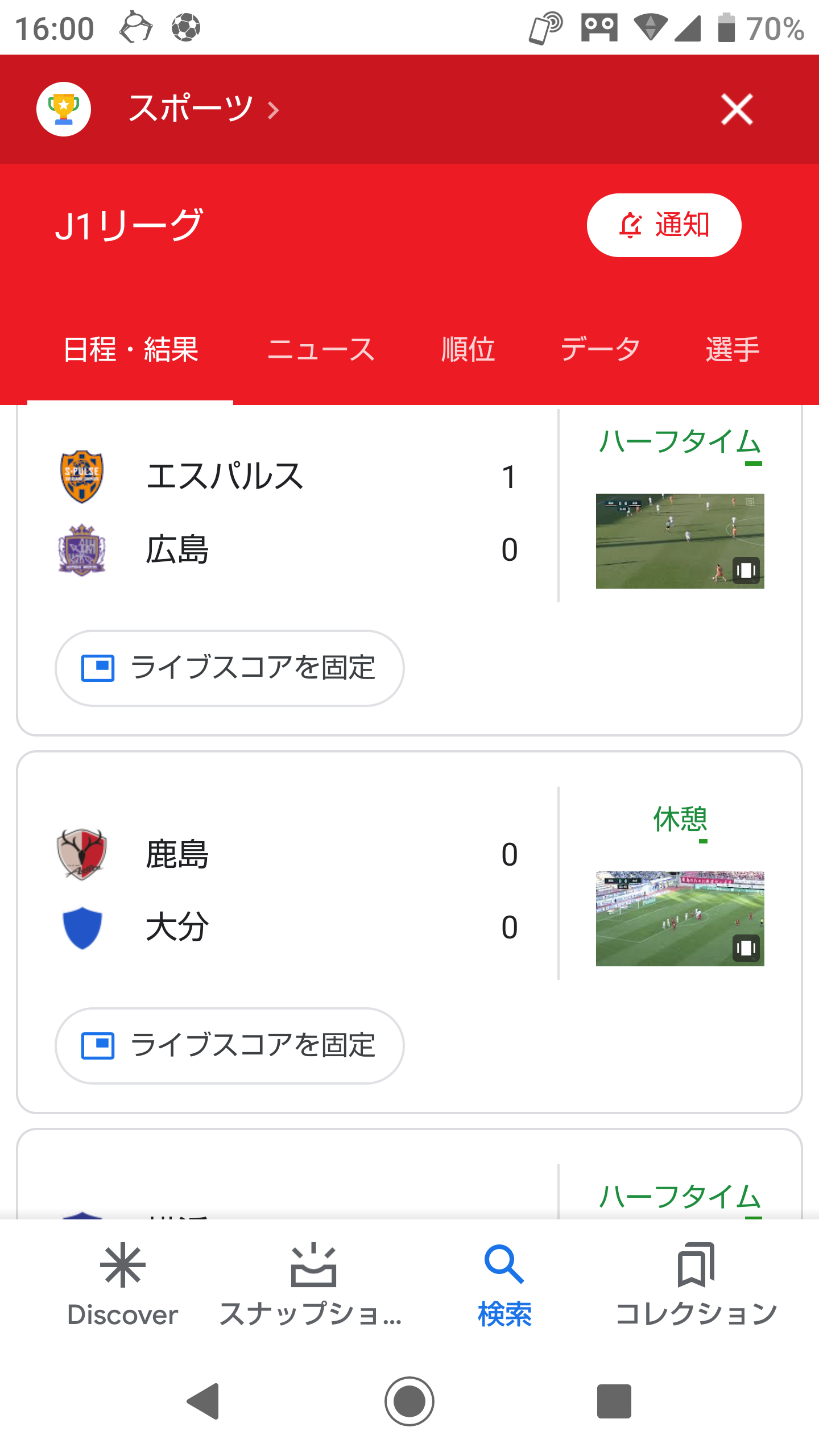Pin live score for エスパルス vs 広島
Viewport: 819px width, 1456px height.
pyautogui.click(x=230, y=668)
